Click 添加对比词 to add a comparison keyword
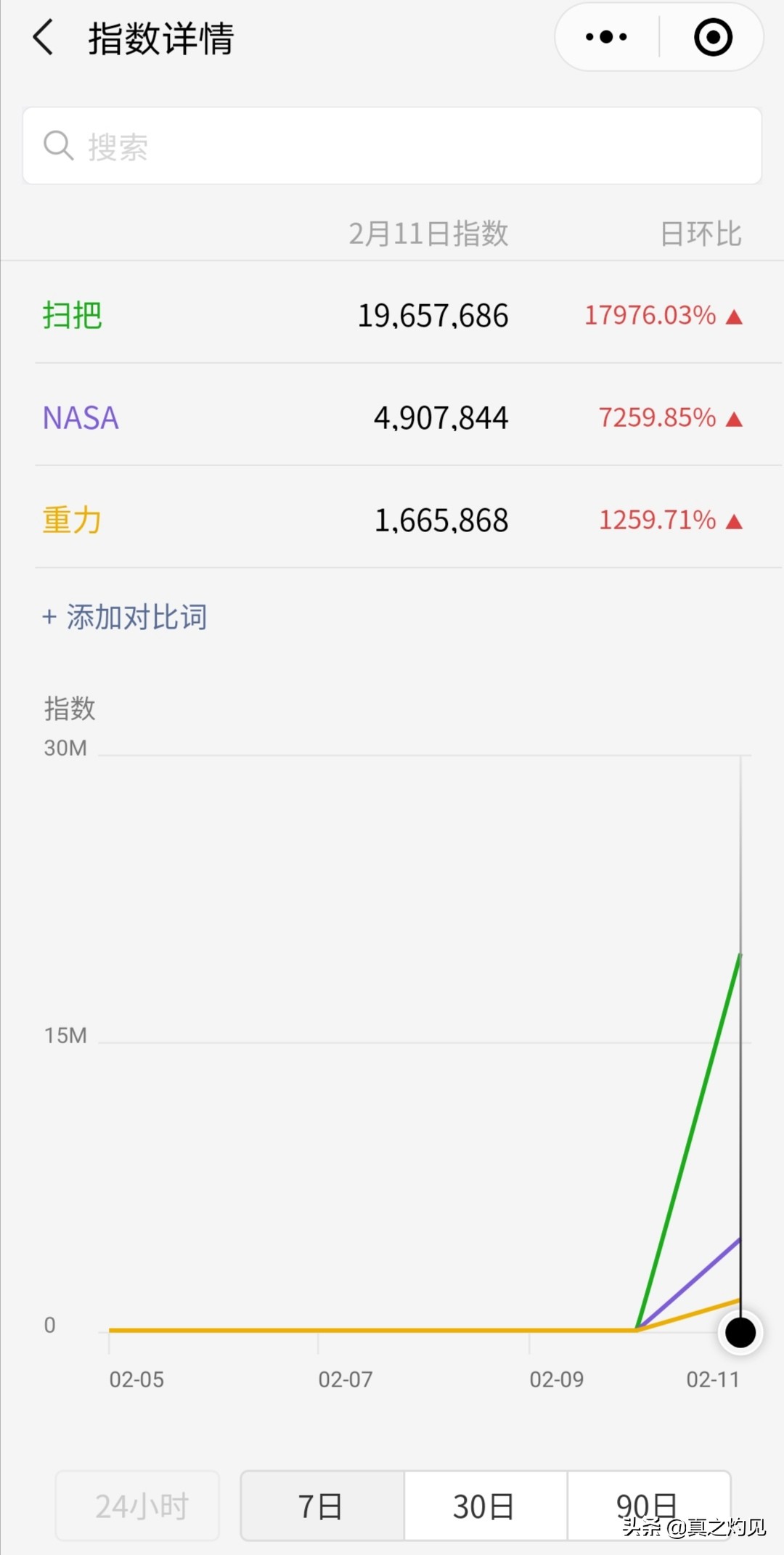 [x=135, y=616]
